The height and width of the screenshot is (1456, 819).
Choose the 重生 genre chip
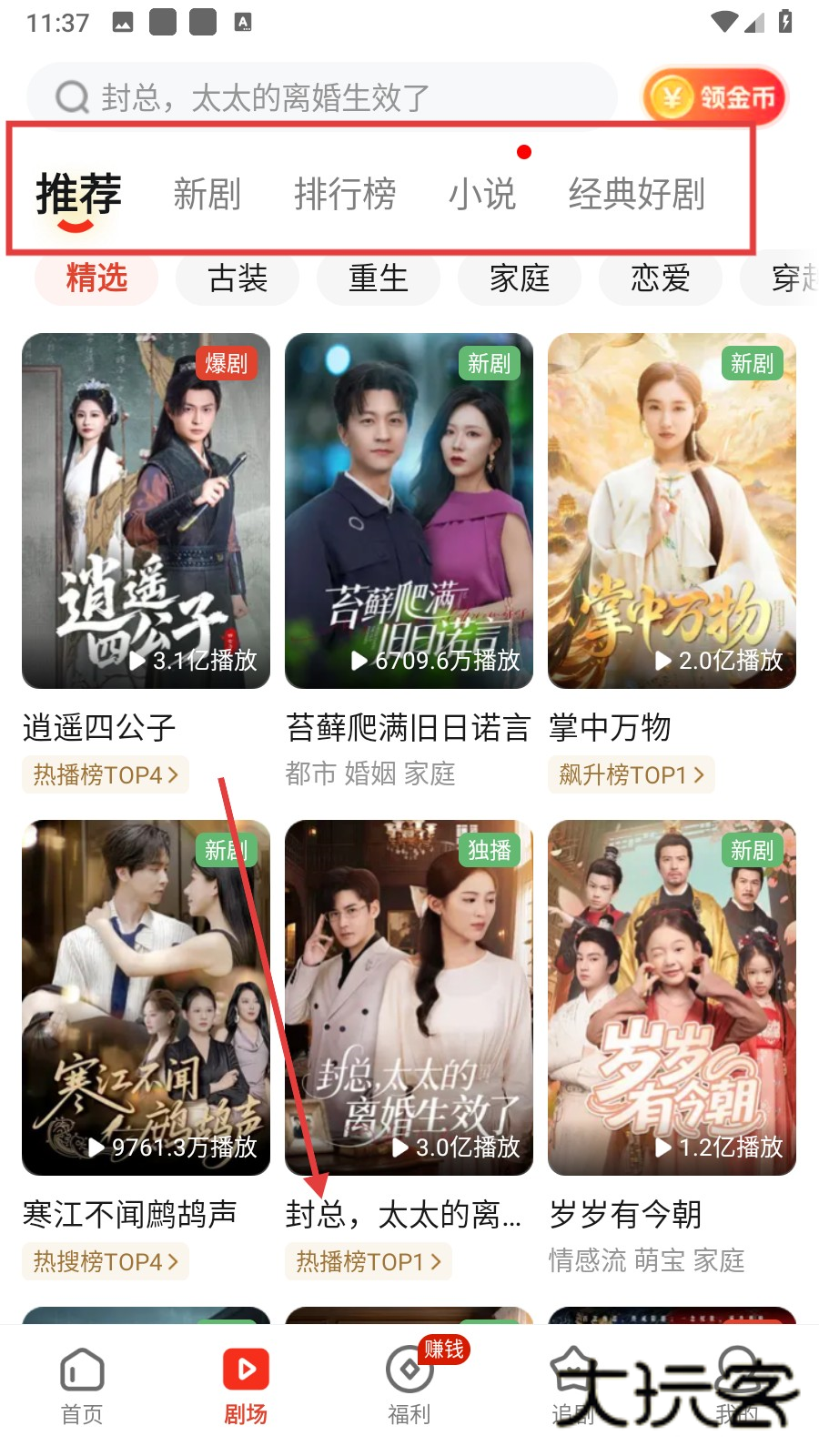click(x=379, y=278)
